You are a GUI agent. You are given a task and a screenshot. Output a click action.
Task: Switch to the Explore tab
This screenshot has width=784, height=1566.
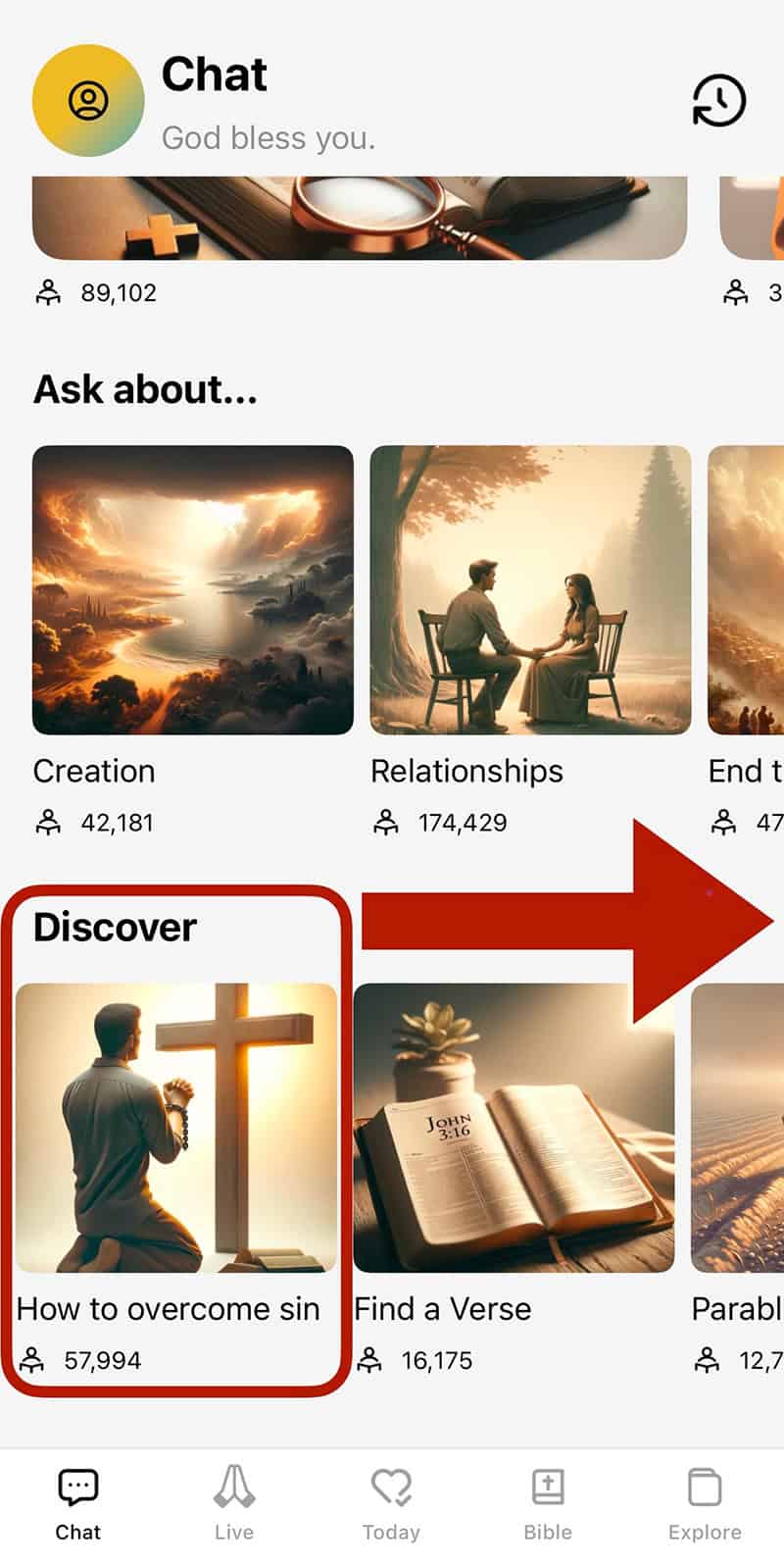coord(705,1502)
